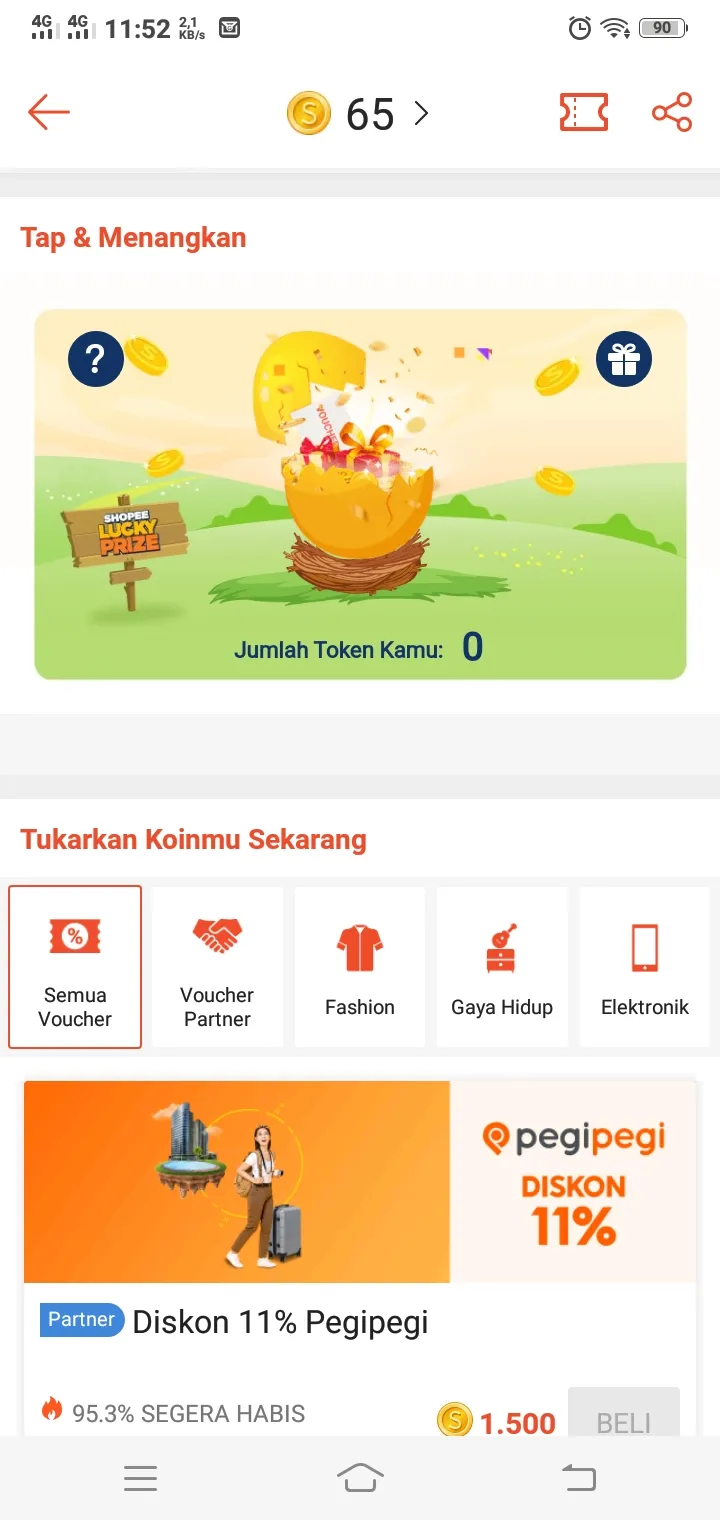This screenshot has width=720, height=1520.
Task: Expand coin details via chevron next to 65
Action: pyautogui.click(x=420, y=113)
